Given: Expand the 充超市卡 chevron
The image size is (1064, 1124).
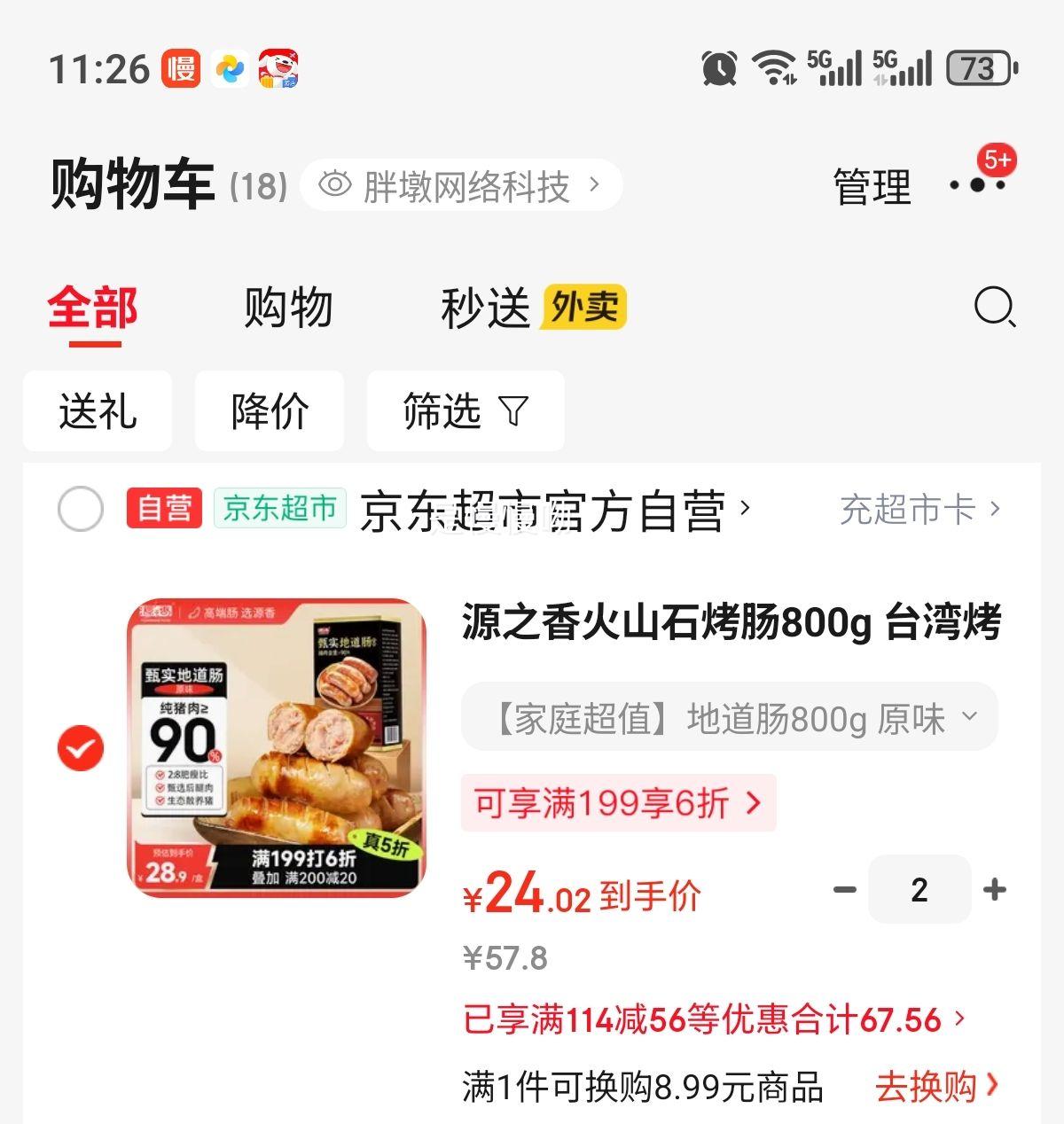Looking at the screenshot, I should 995,509.
